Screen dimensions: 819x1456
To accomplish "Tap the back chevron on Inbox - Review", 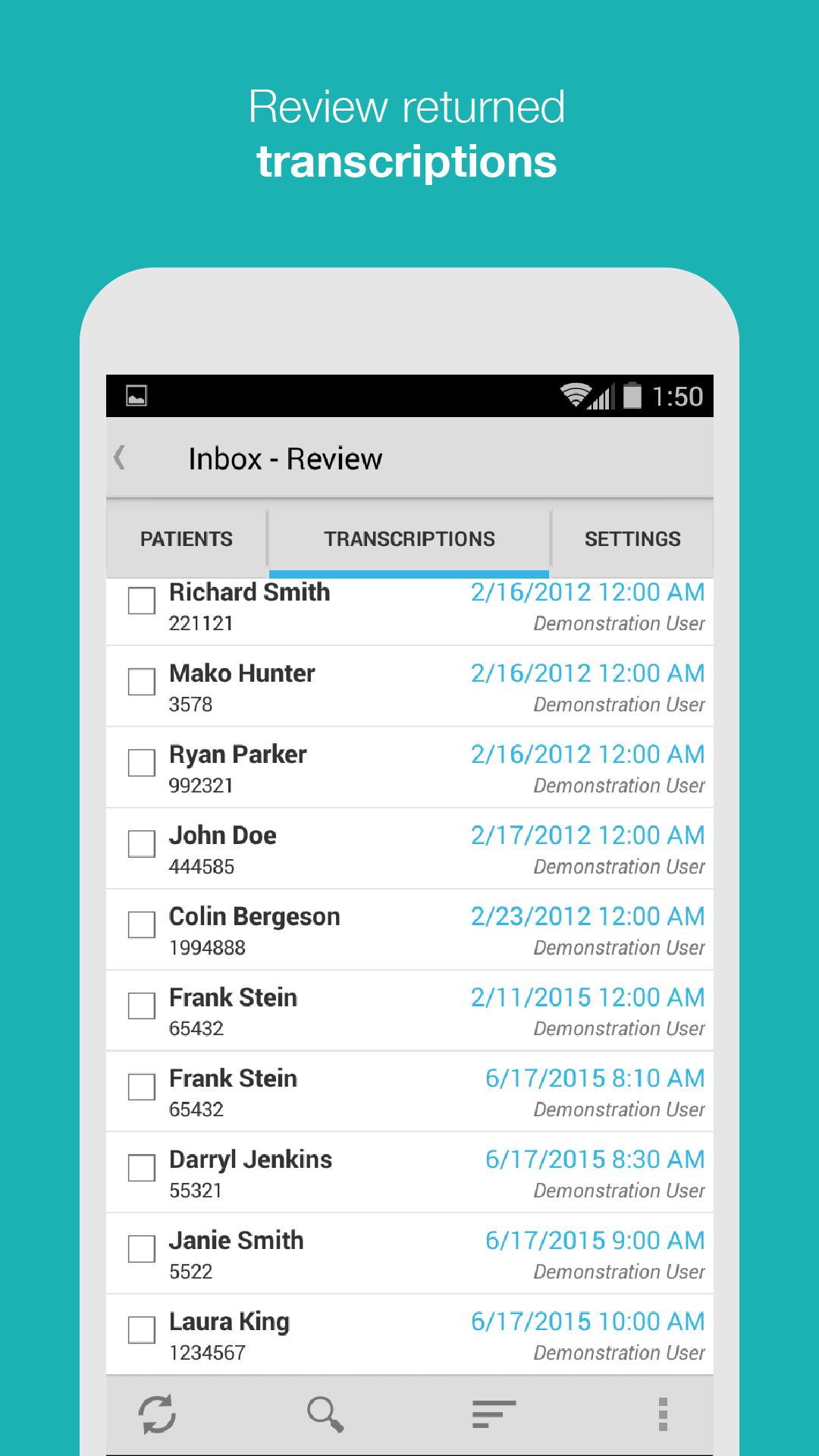I will [x=121, y=457].
